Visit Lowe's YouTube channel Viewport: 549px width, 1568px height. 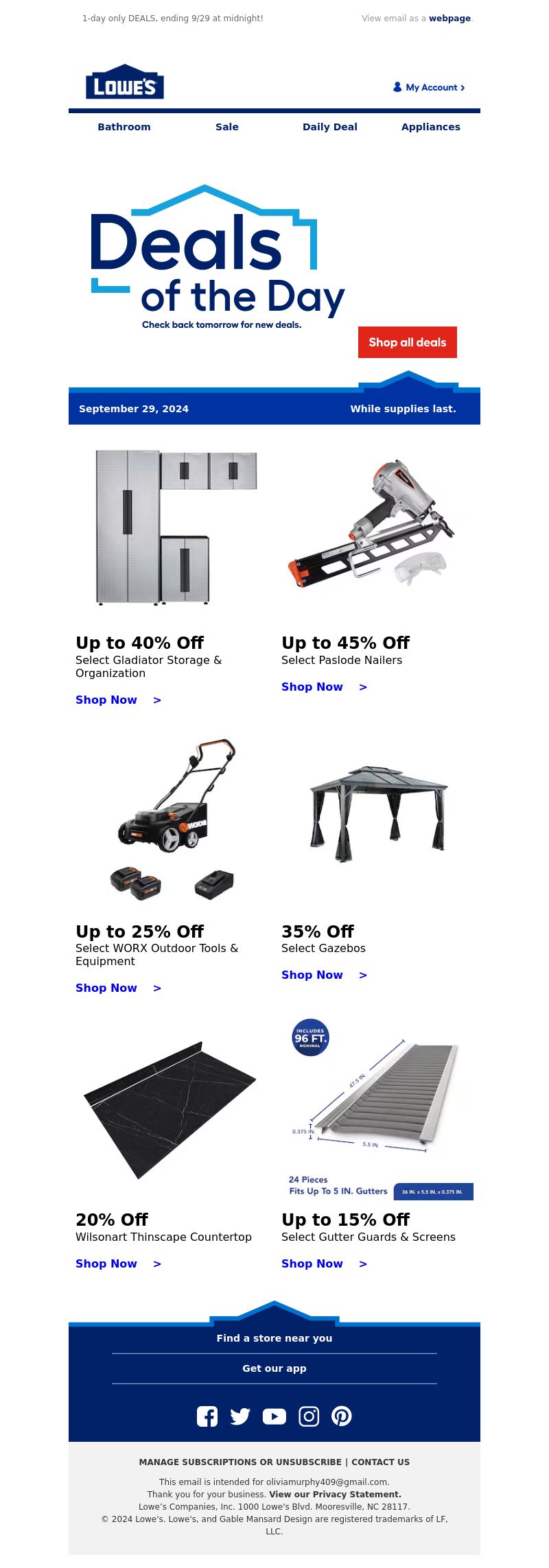(274, 1416)
